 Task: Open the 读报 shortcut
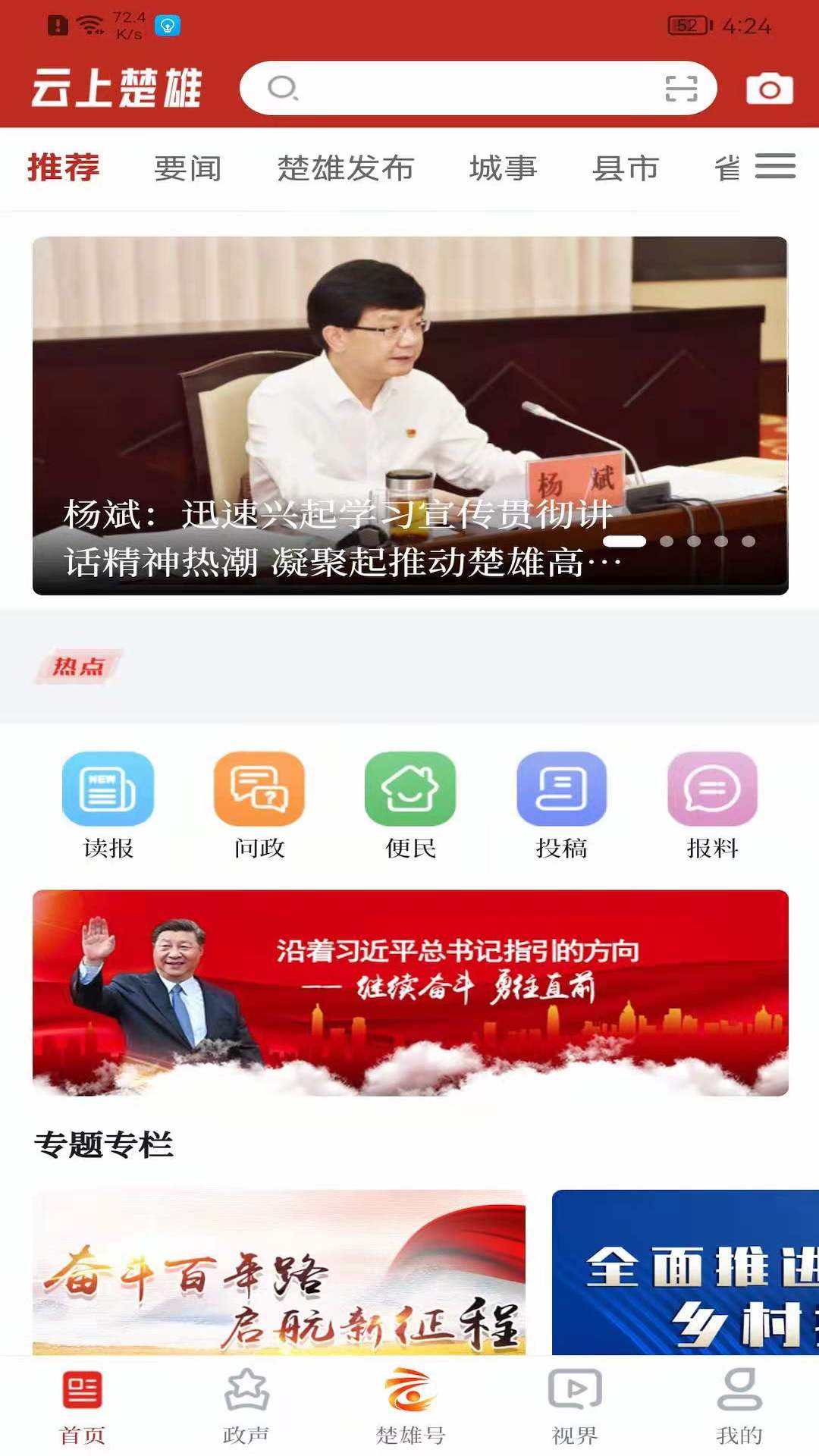pyautogui.click(x=108, y=805)
